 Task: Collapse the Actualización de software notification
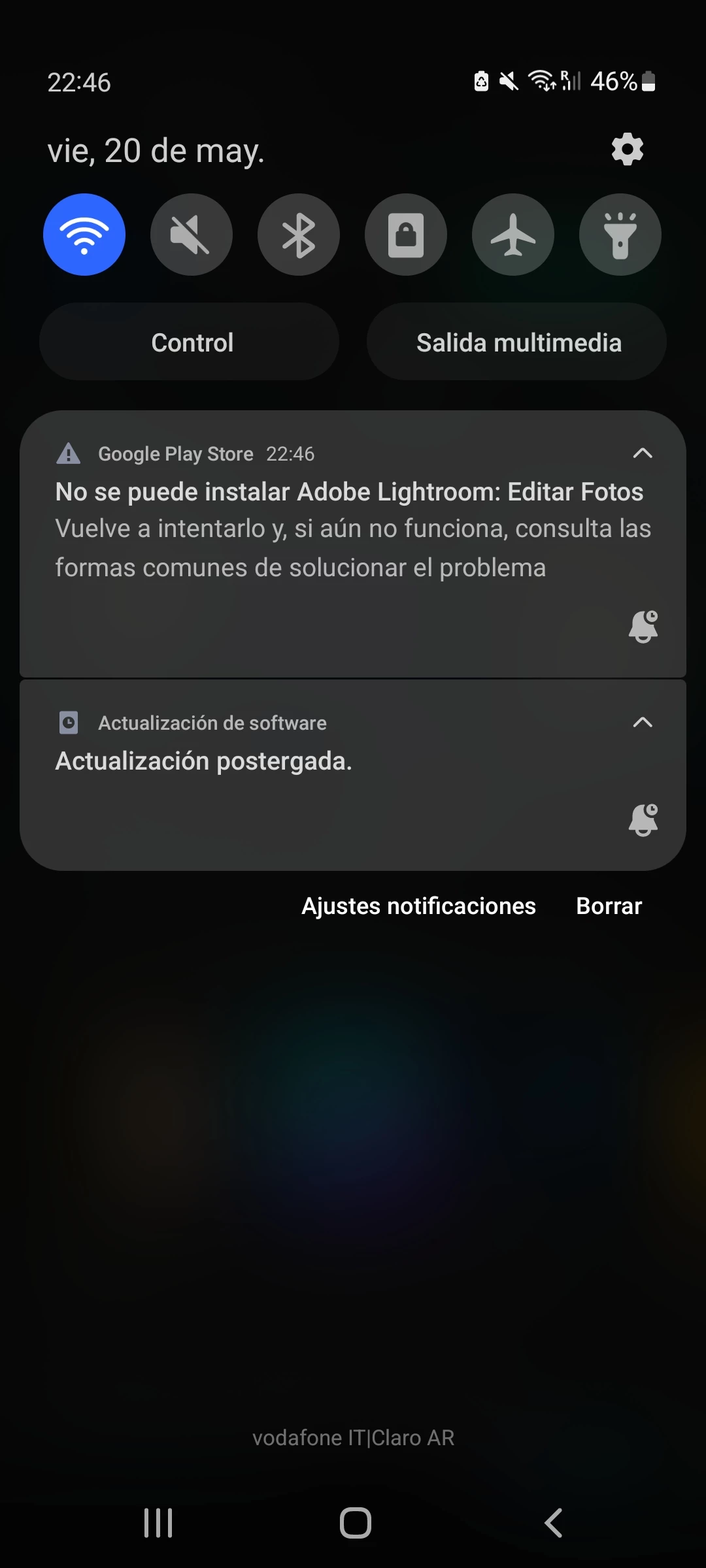click(643, 723)
